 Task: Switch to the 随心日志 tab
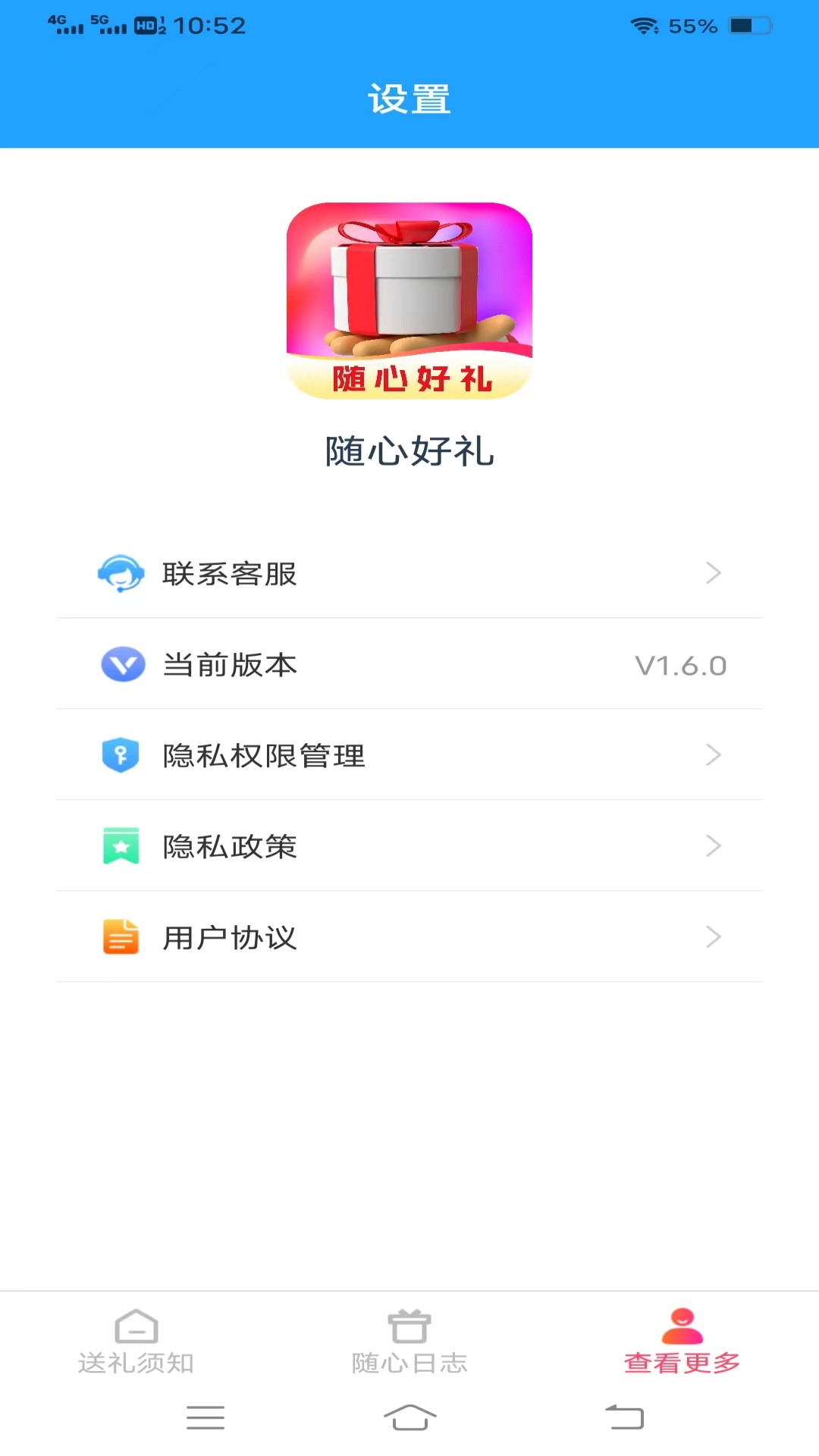click(x=409, y=1341)
